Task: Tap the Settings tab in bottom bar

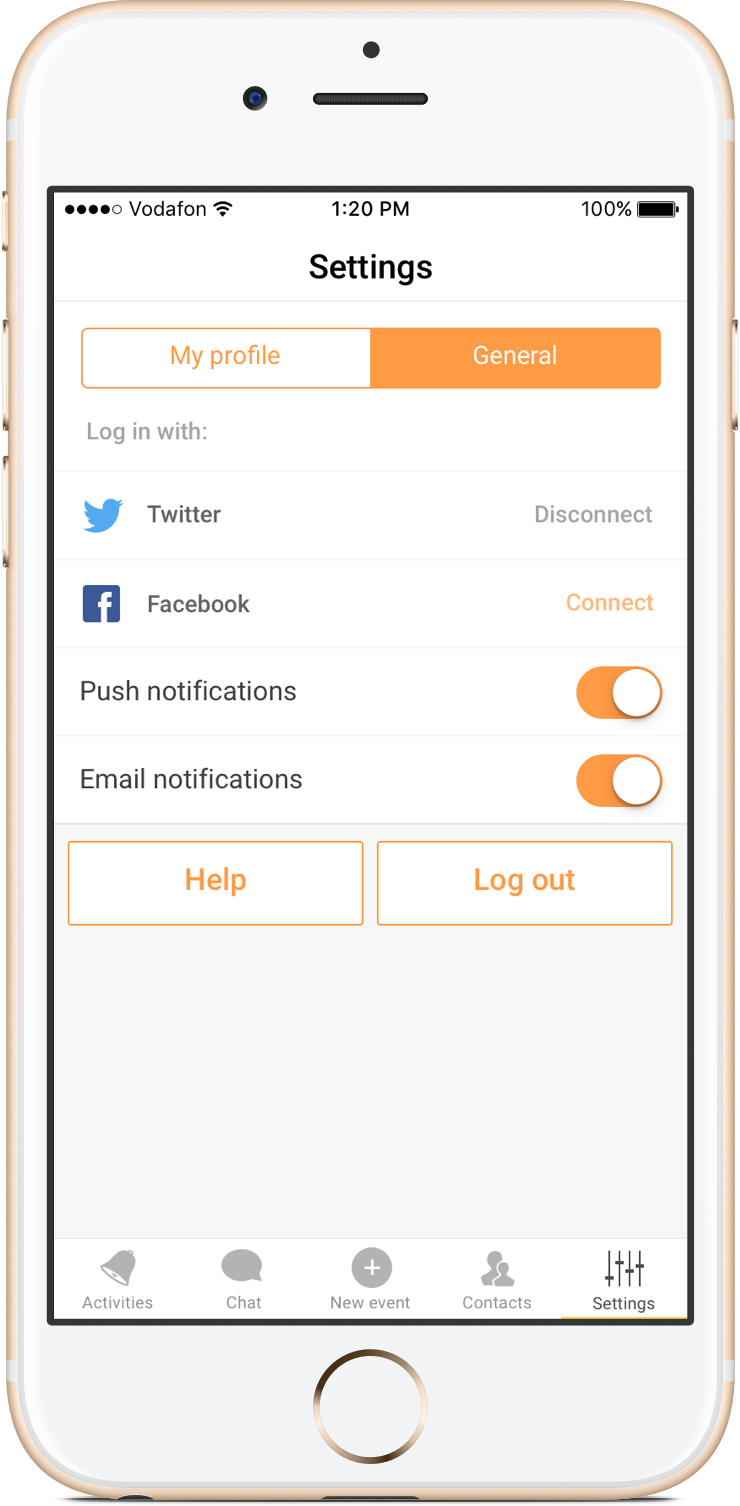Action: (623, 1280)
